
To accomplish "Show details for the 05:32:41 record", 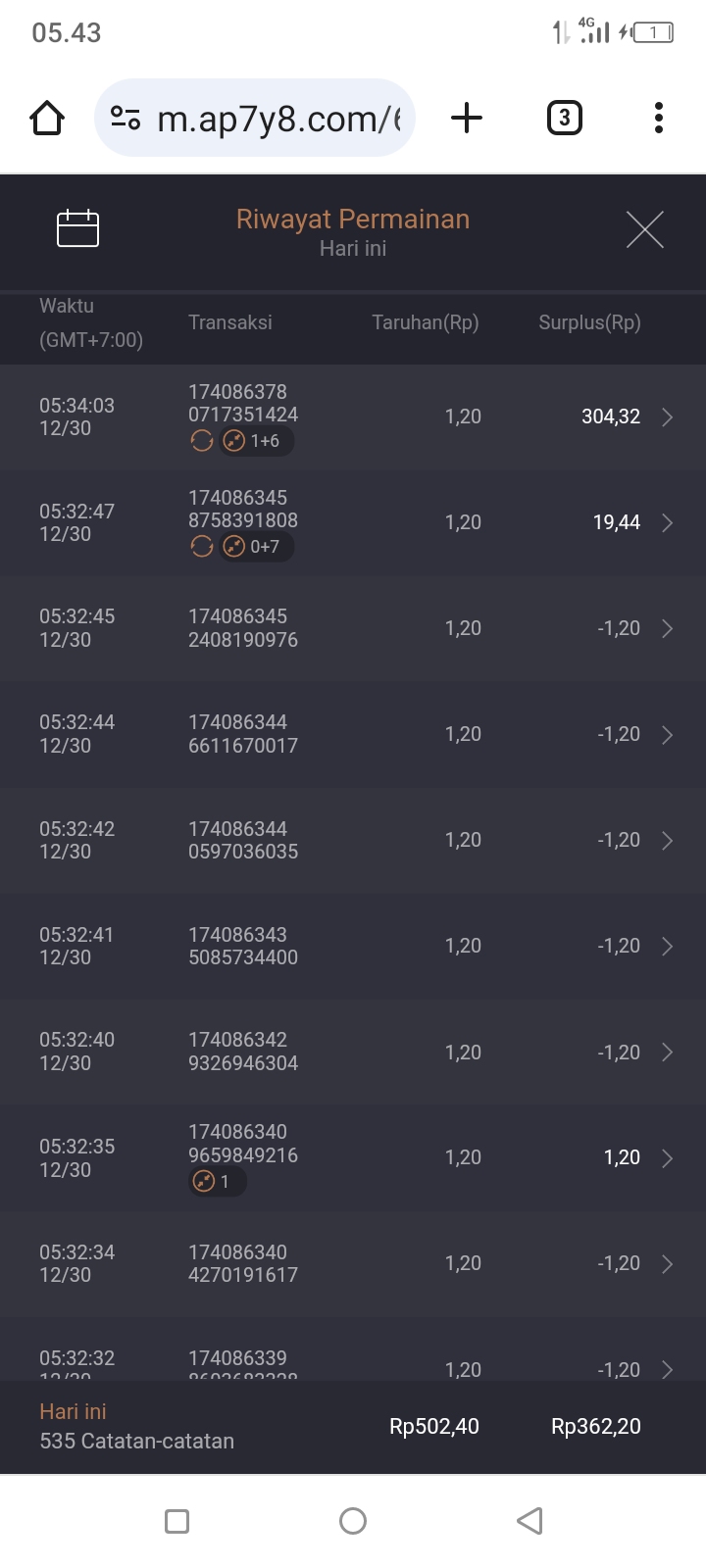I will click(x=353, y=946).
